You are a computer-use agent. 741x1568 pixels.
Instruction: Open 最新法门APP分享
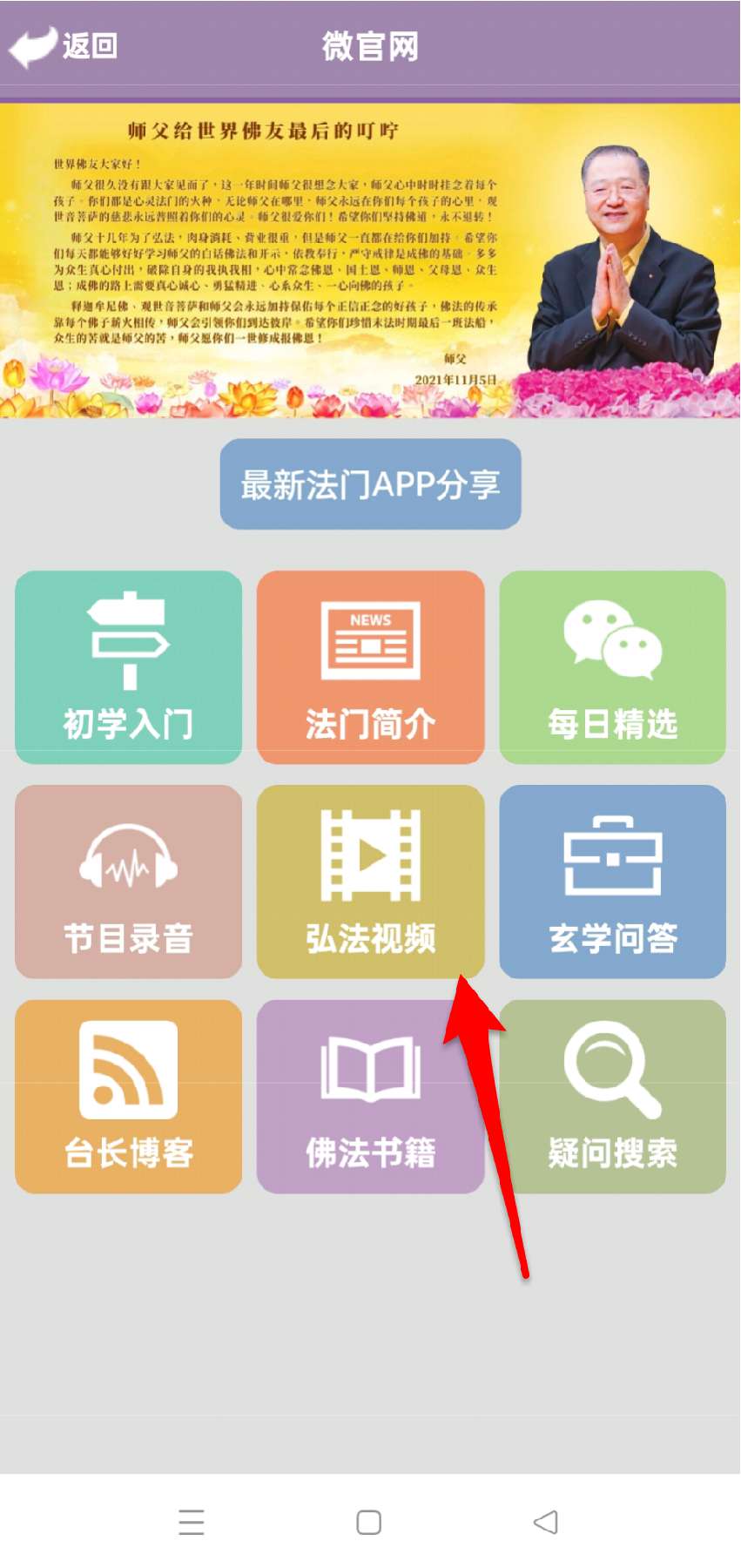point(370,484)
